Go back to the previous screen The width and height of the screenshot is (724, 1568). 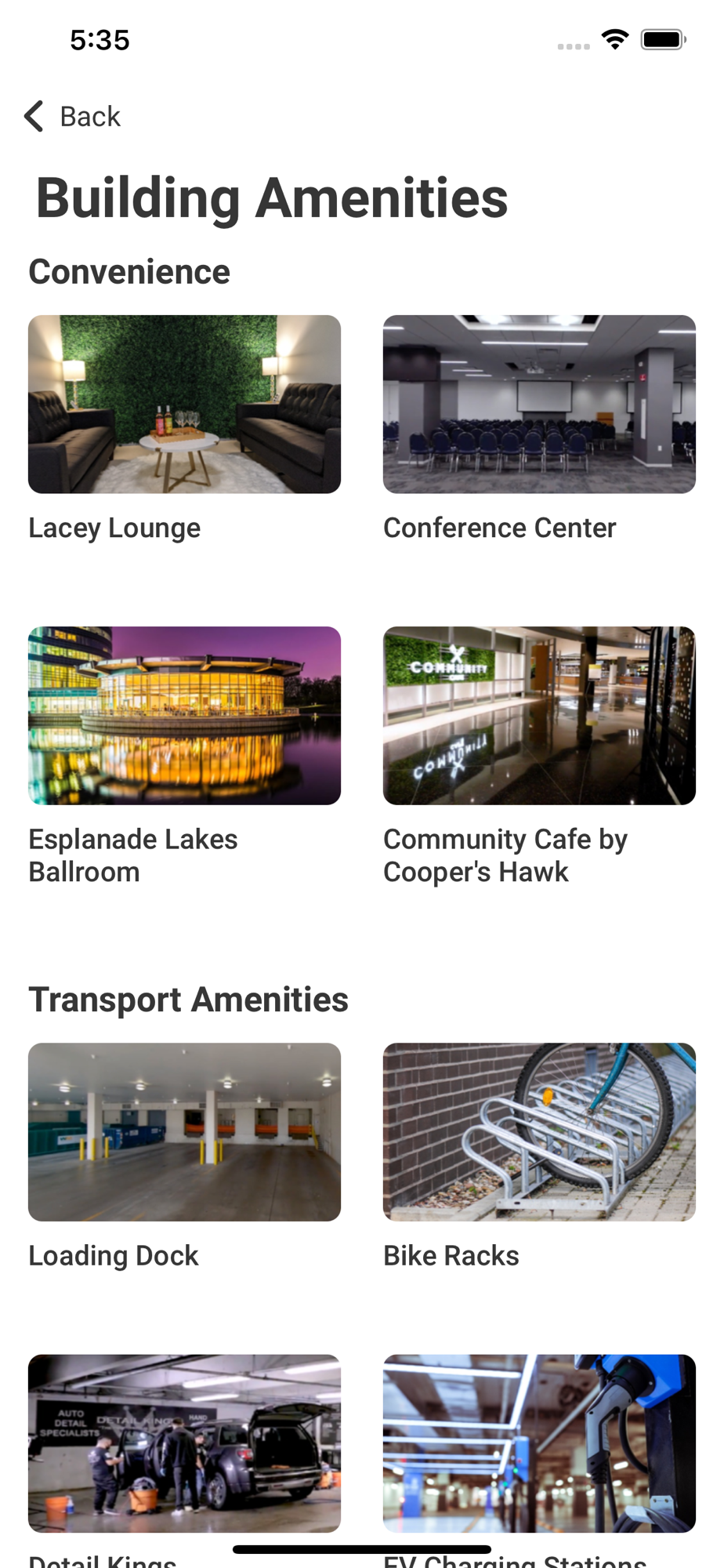tap(72, 117)
